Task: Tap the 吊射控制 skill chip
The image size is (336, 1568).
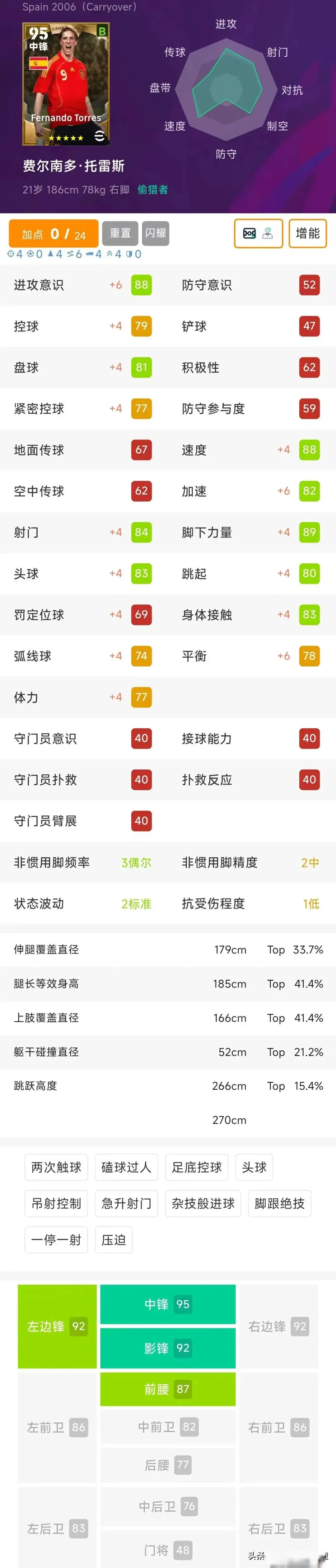Action: (56, 1204)
